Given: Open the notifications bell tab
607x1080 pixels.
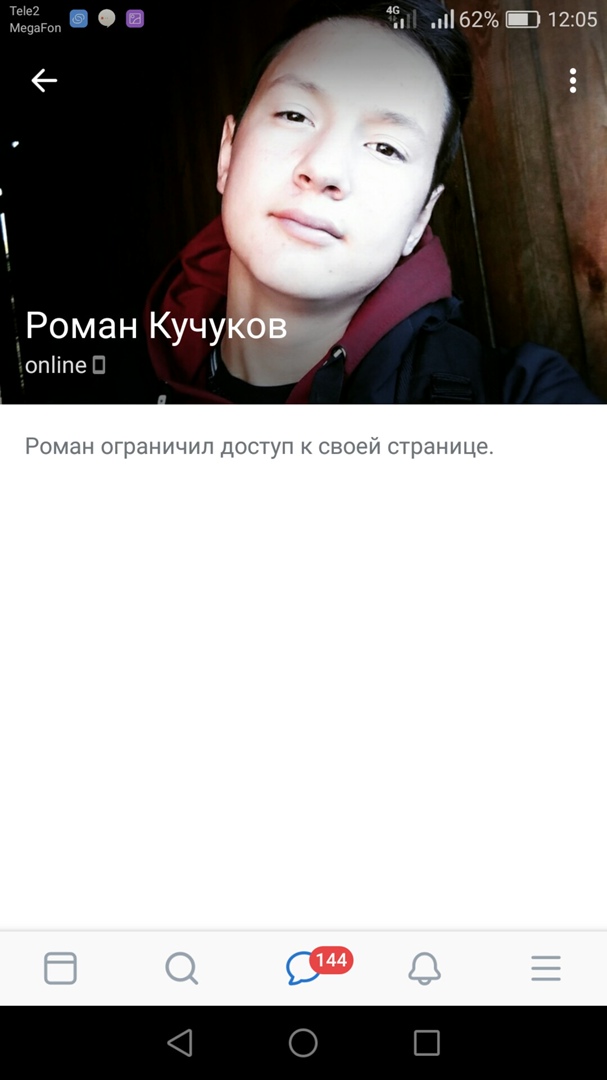Looking at the screenshot, I should point(425,968).
